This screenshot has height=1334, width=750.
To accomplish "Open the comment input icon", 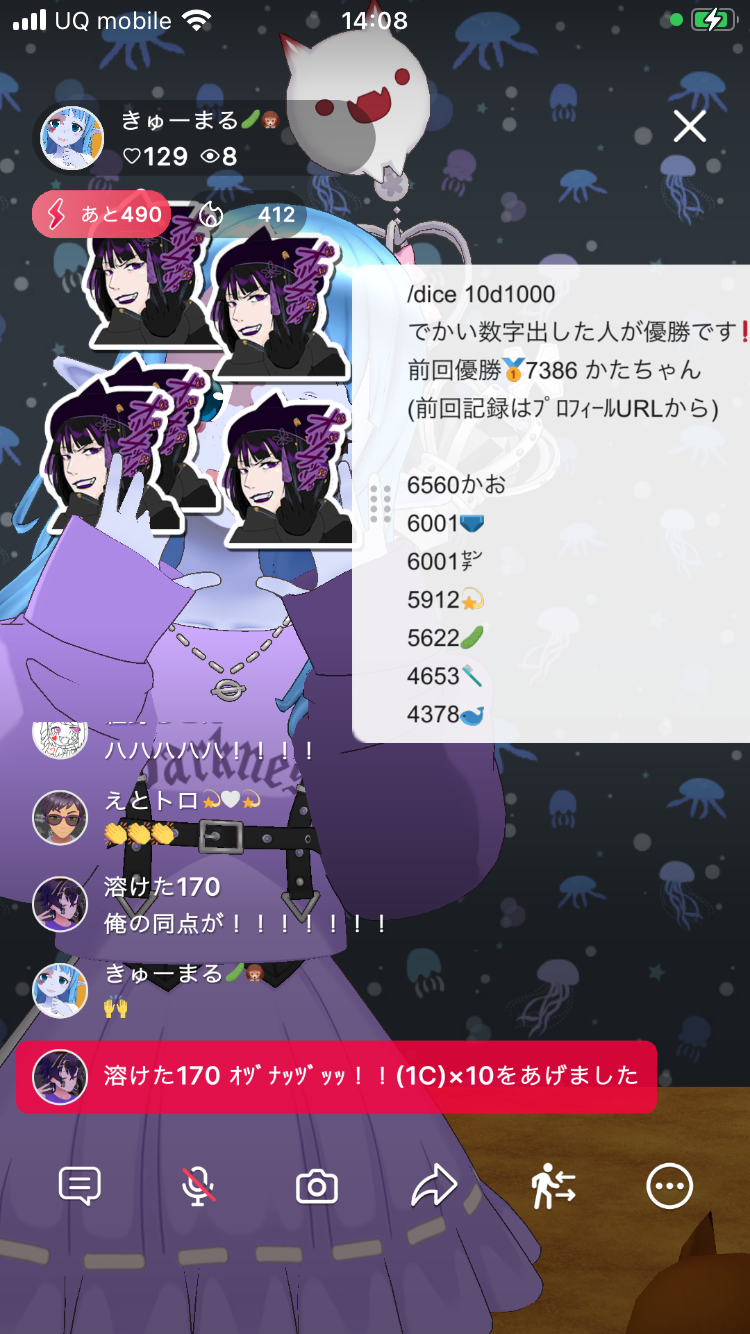I will (80, 1186).
